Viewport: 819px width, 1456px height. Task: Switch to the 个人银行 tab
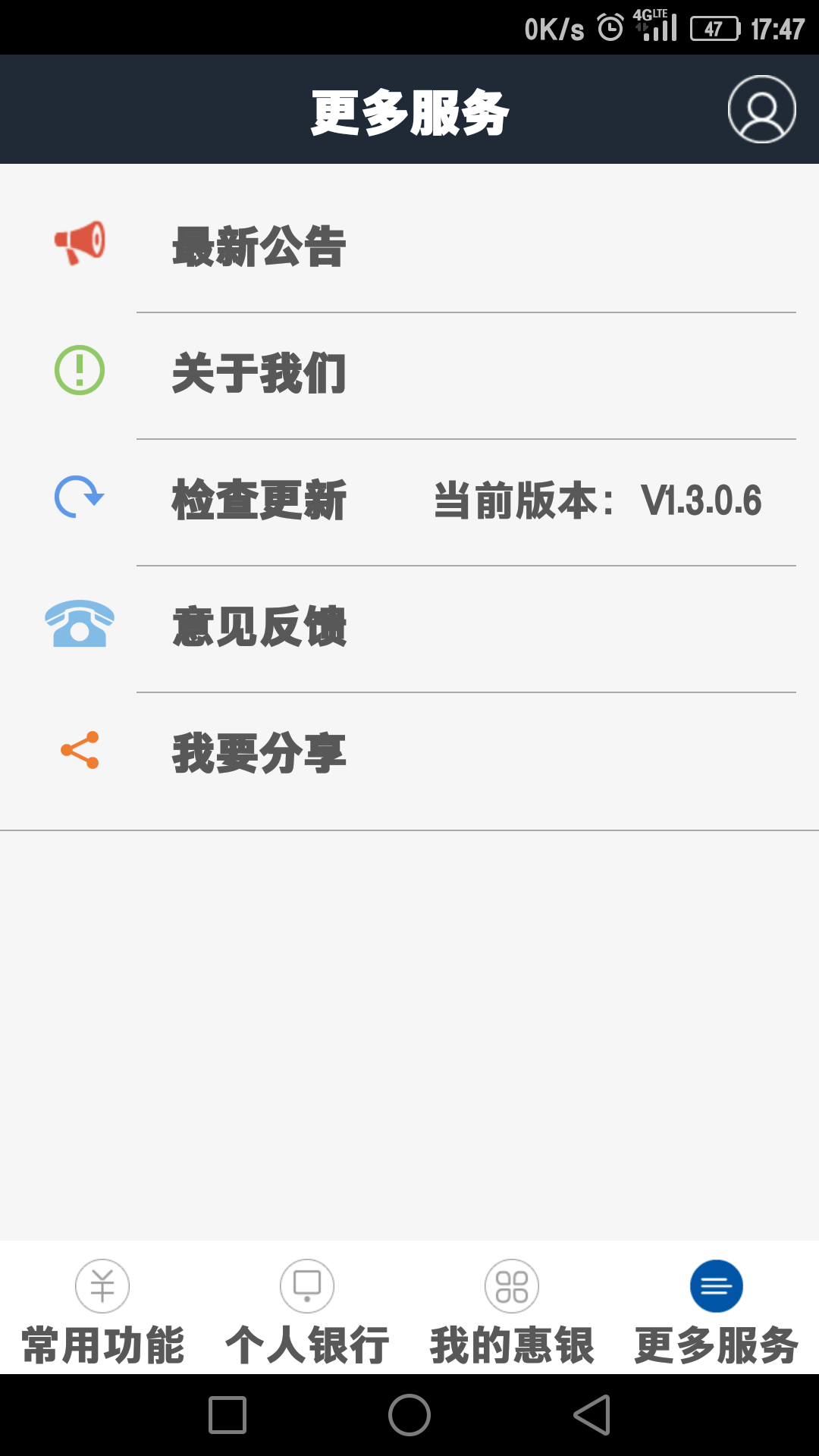[307, 1310]
